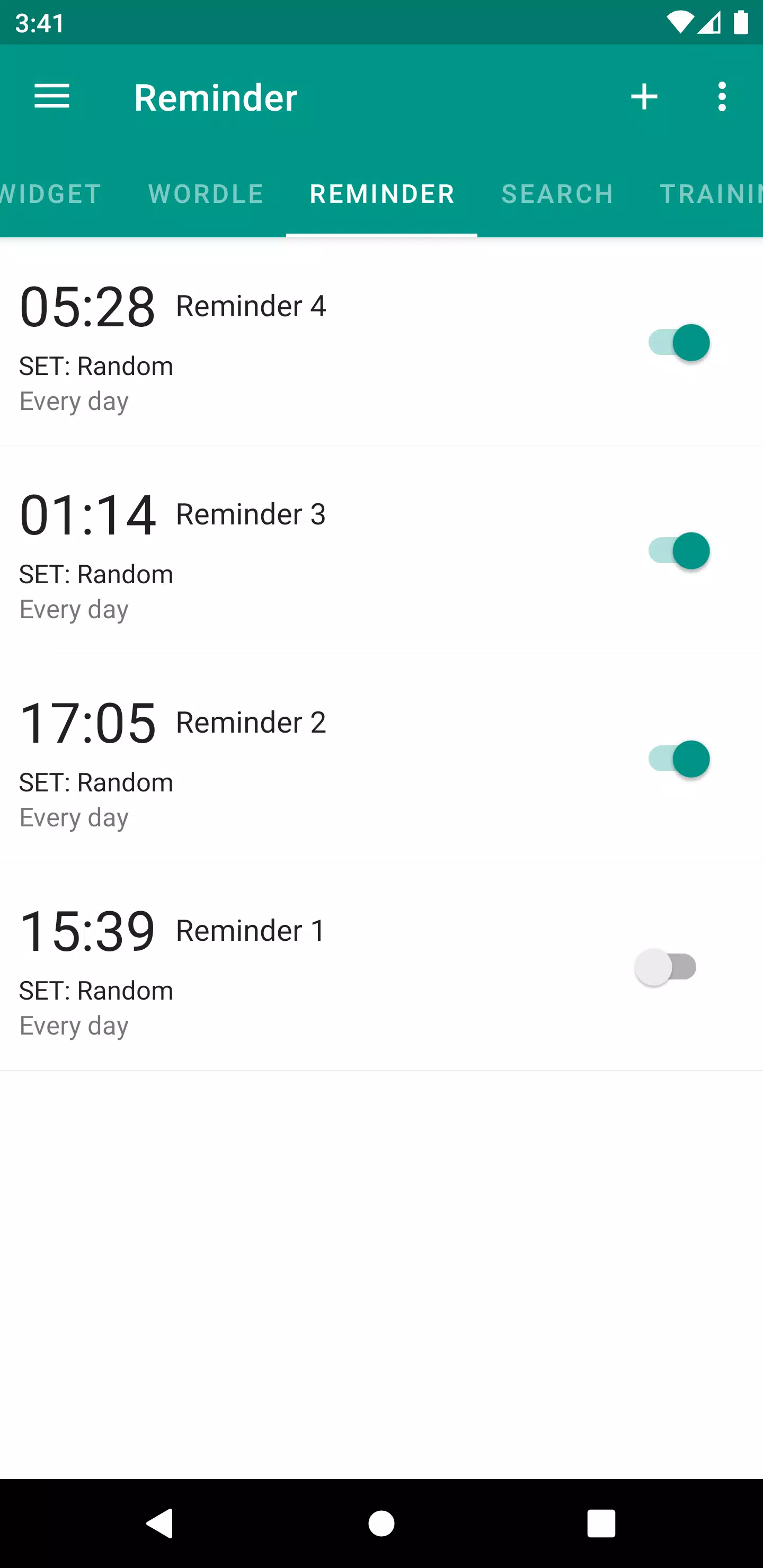Turn off the Reminder 3 switch

coord(678,551)
